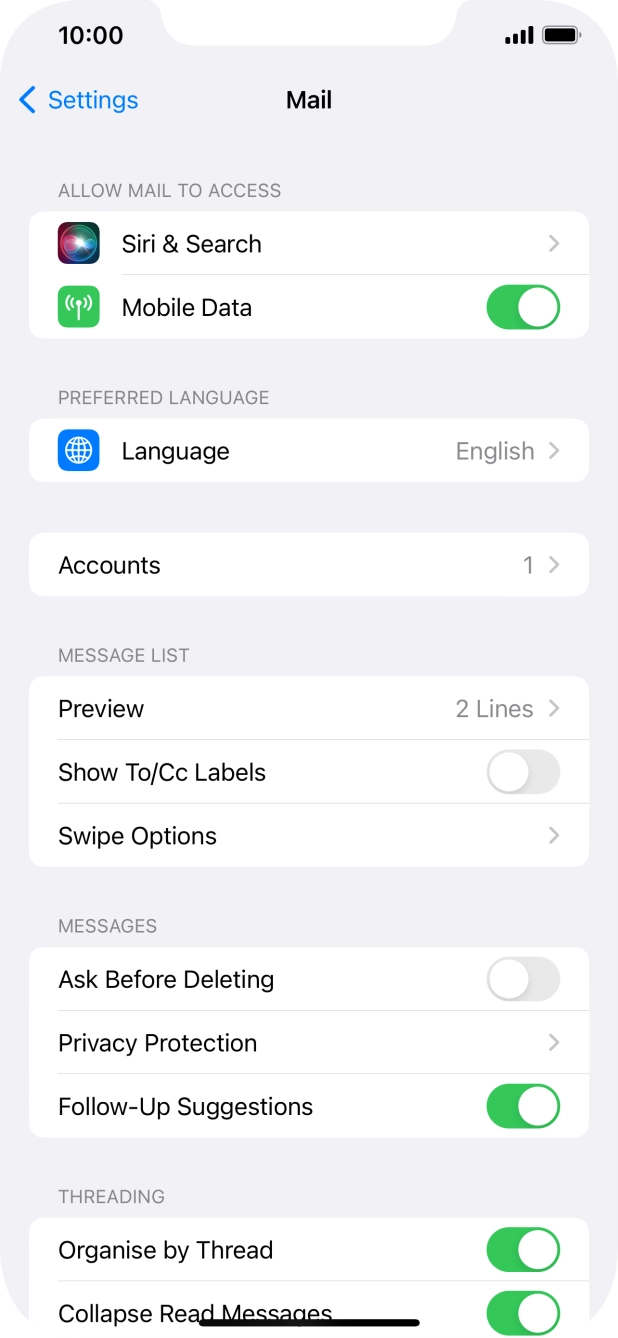Image resolution: width=618 pixels, height=1338 pixels.
Task: Enable Show To/Cc Labels
Action: [523, 773]
